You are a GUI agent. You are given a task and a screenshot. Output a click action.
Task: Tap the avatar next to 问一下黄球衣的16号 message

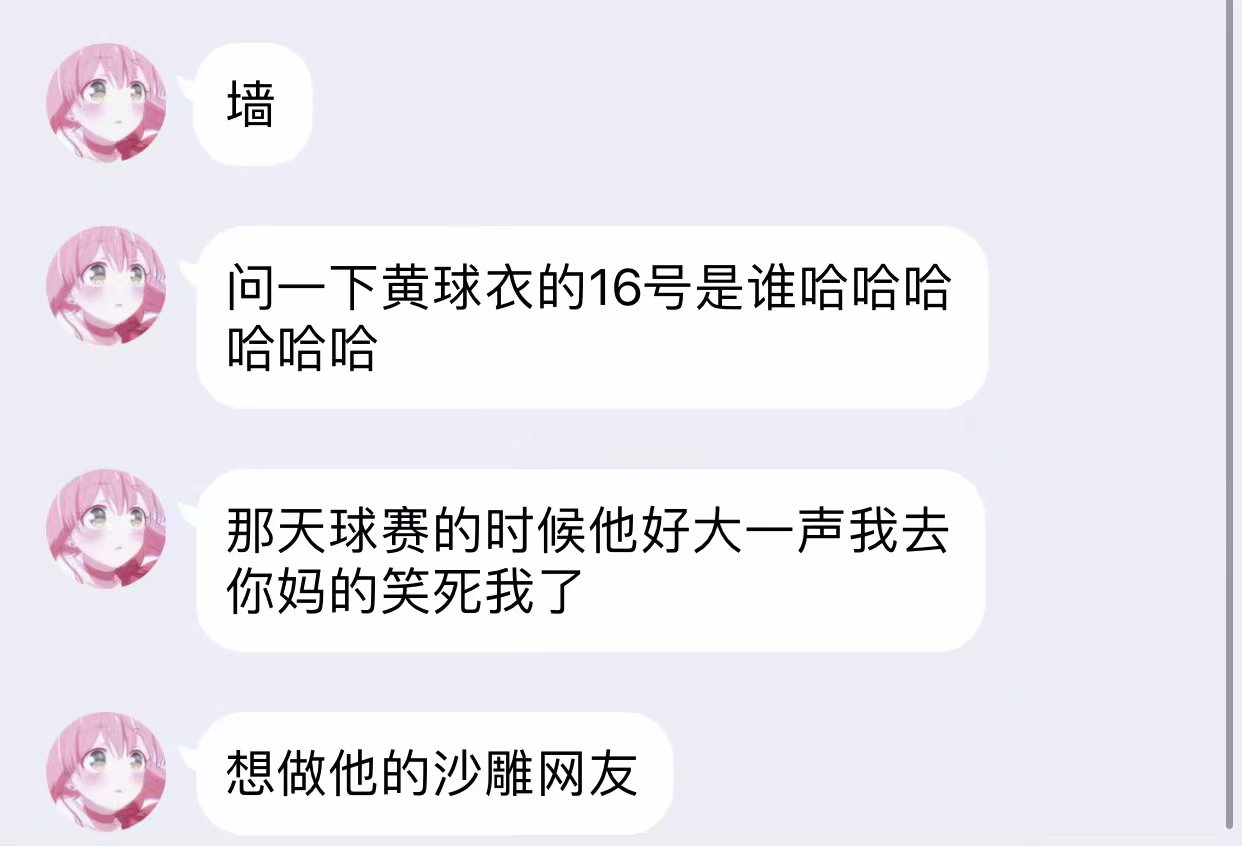pyautogui.click(x=107, y=286)
